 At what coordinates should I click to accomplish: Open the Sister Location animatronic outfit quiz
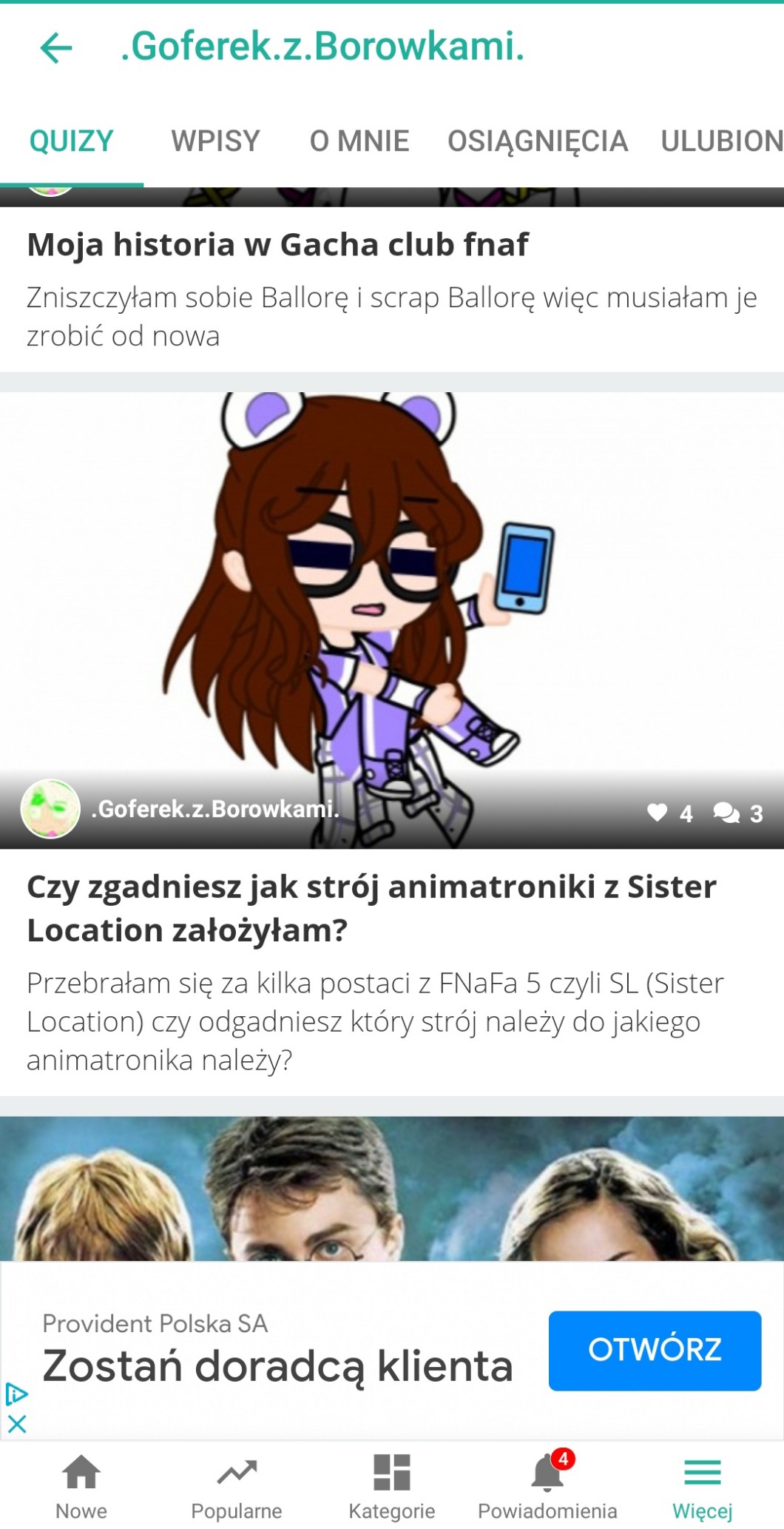click(x=371, y=907)
